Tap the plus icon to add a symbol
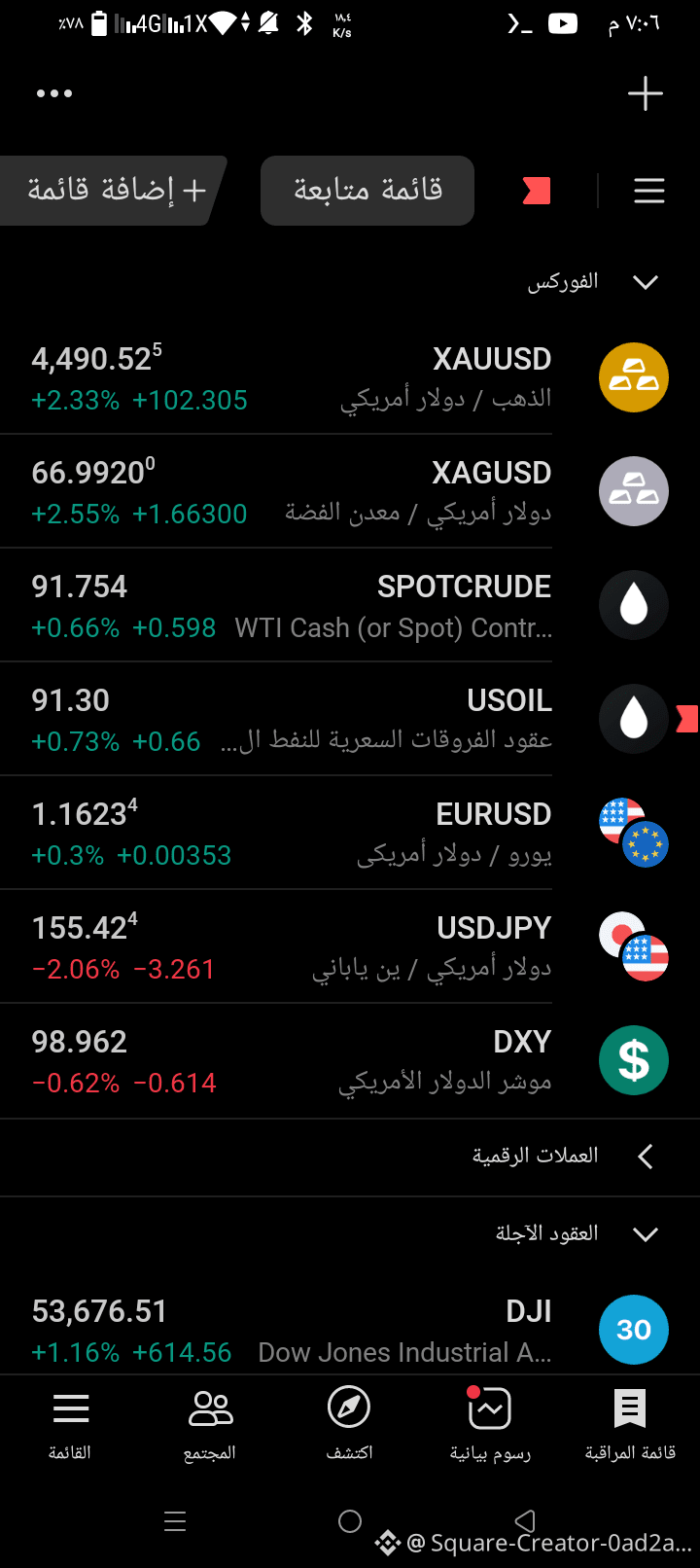700x1568 pixels. pos(646,93)
